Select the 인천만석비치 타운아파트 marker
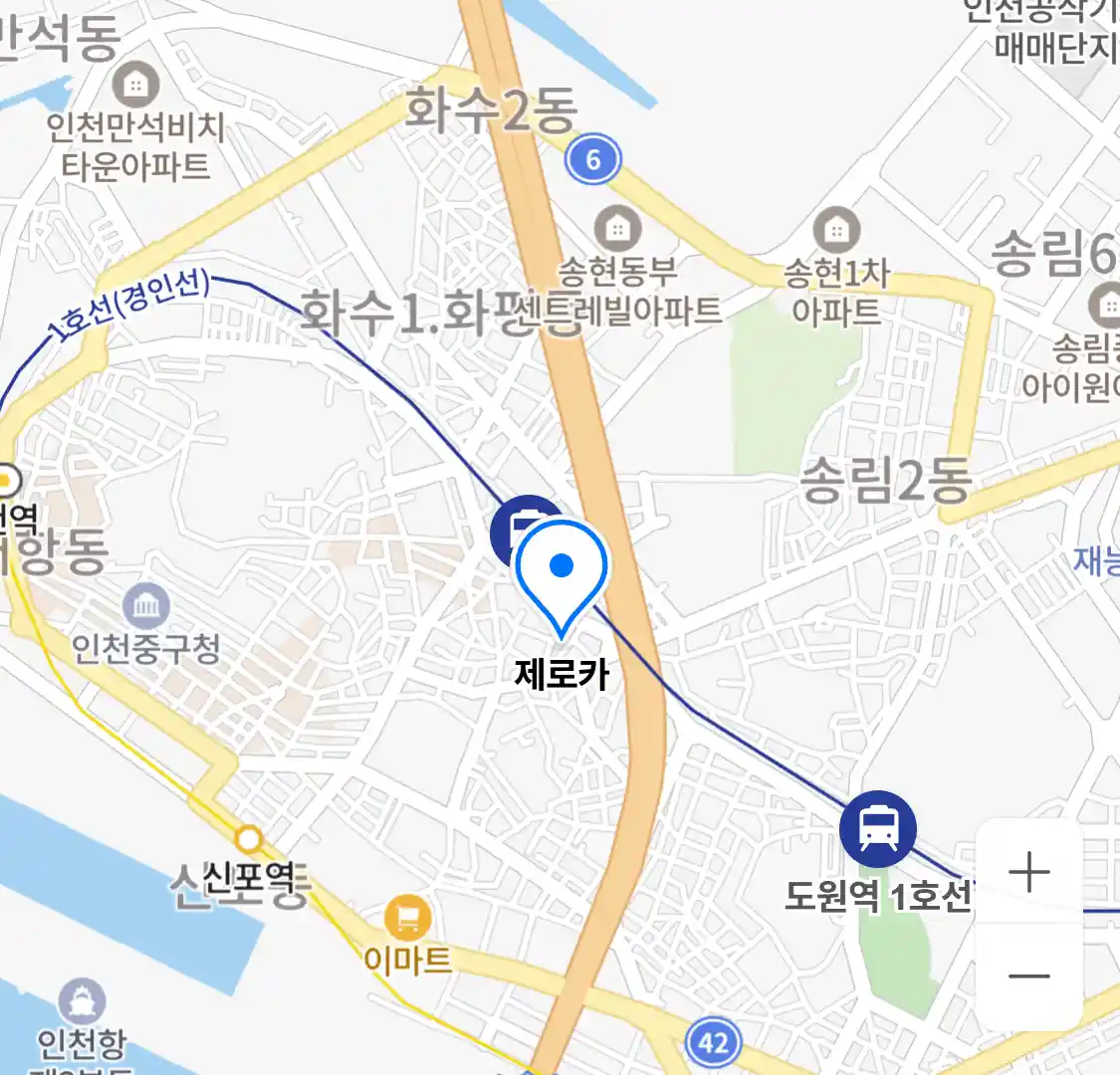This screenshot has height=1075, width=1120. tap(135, 86)
